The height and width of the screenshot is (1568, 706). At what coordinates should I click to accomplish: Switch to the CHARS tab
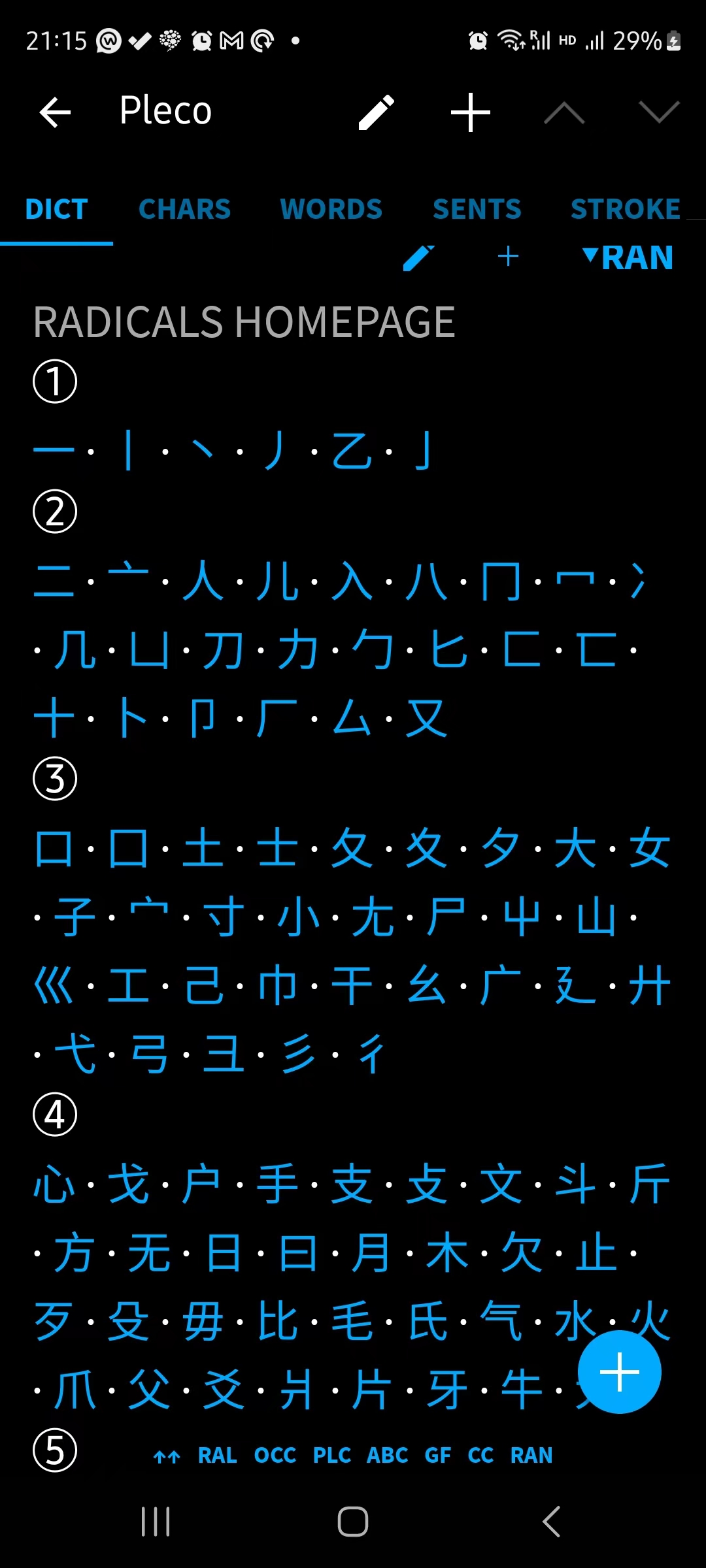coord(184,209)
